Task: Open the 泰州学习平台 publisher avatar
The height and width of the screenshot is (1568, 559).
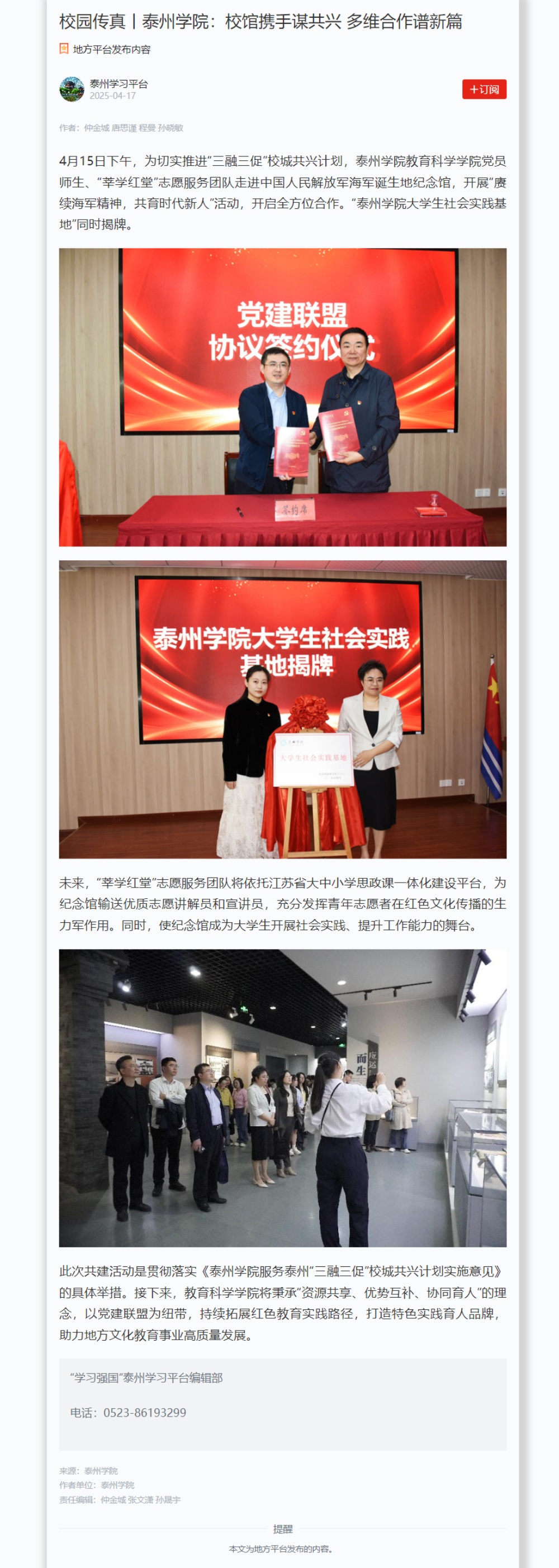Action: [72, 89]
